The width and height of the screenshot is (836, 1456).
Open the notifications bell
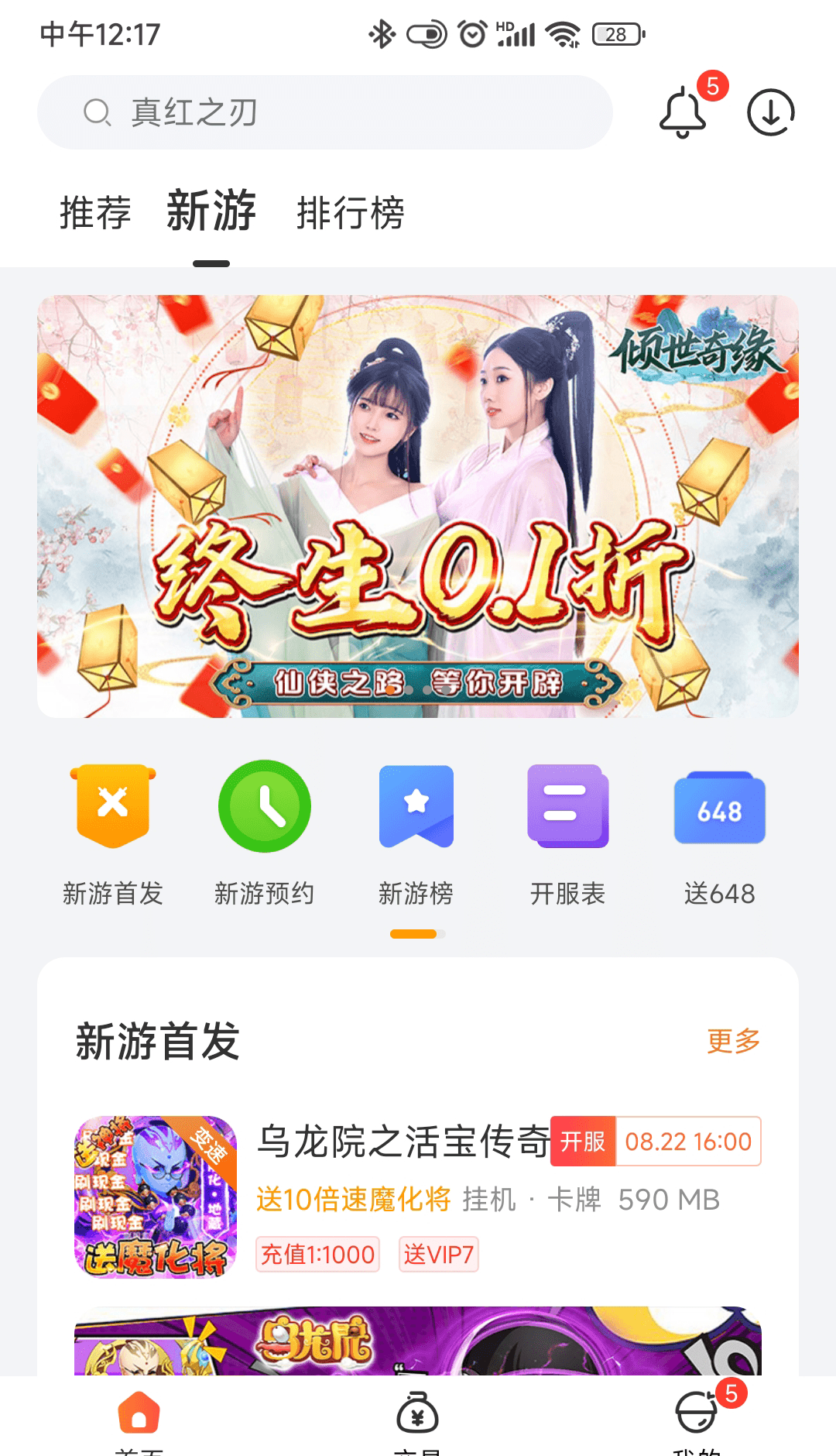tap(683, 113)
